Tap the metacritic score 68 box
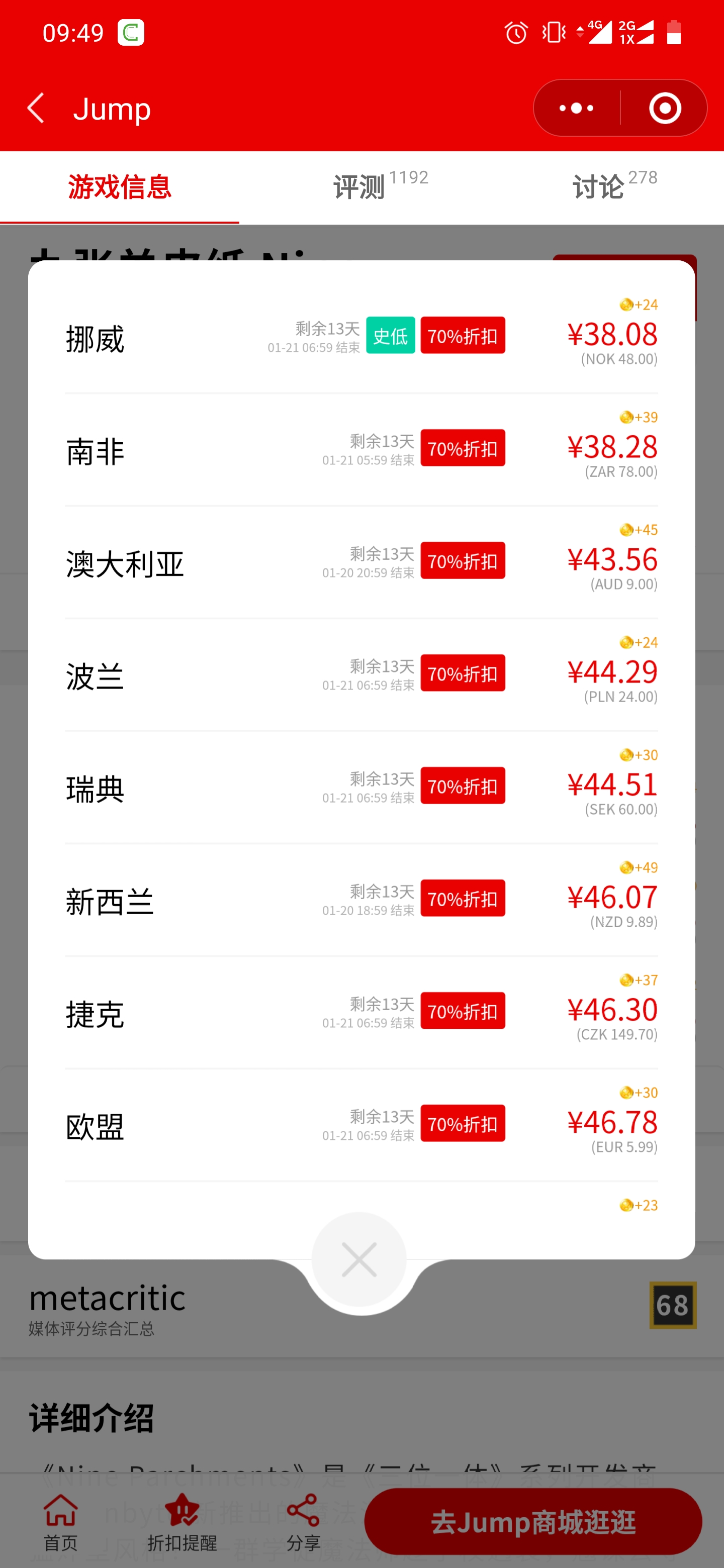This screenshot has height=1568, width=724. [673, 1306]
